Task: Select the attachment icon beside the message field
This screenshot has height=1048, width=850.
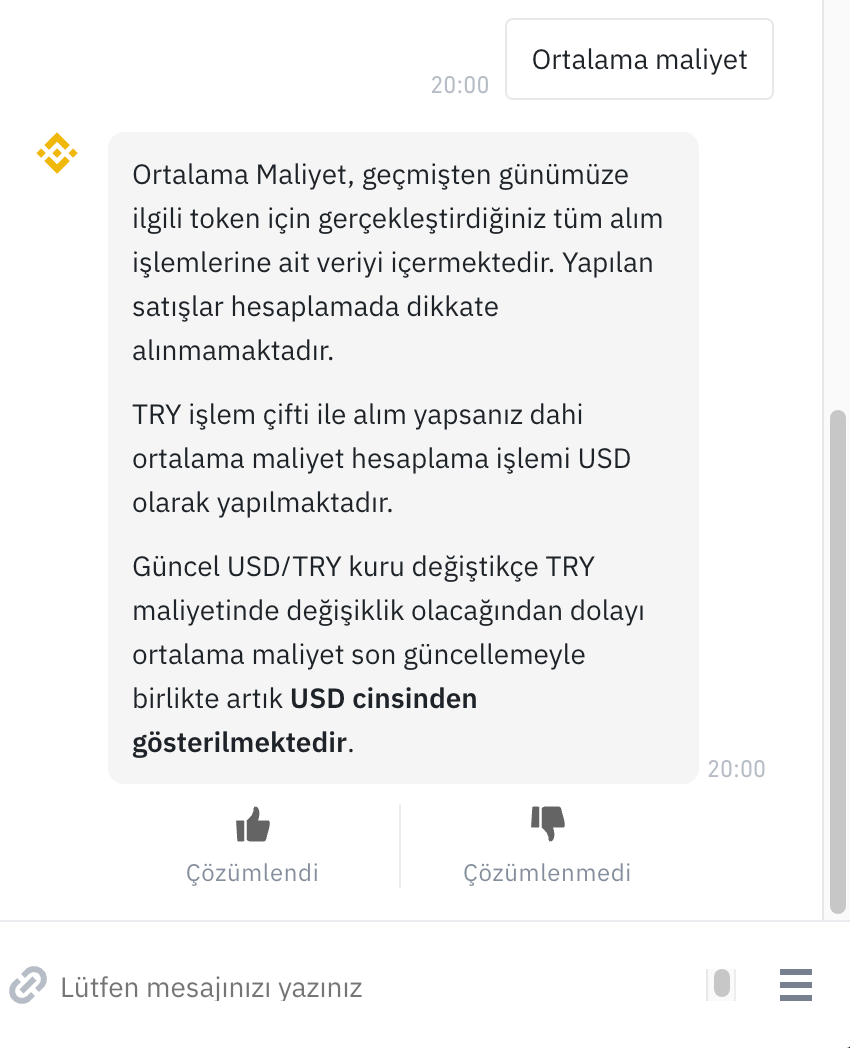Action: point(27,986)
